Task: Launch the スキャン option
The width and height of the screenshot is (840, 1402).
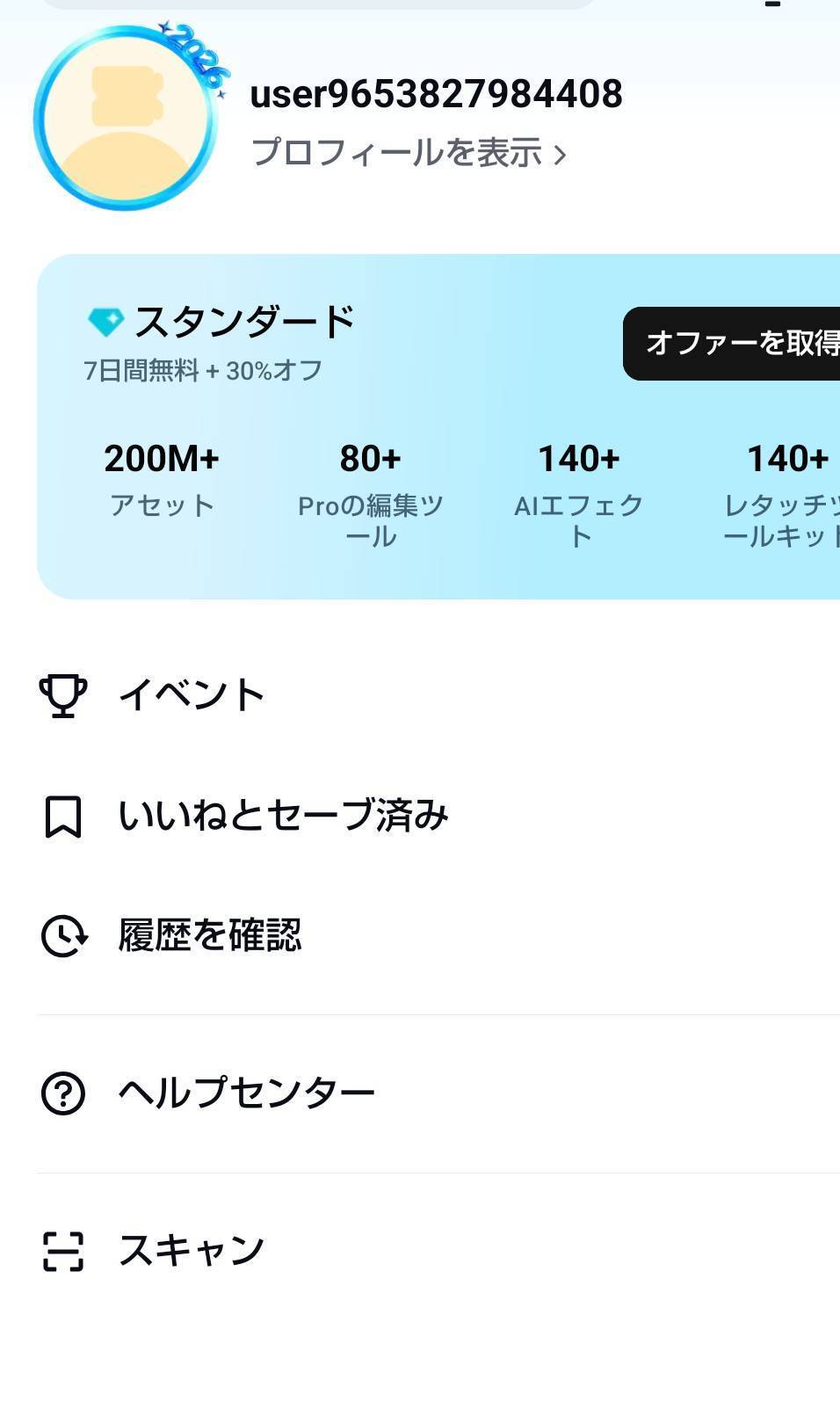Action: [x=191, y=1251]
